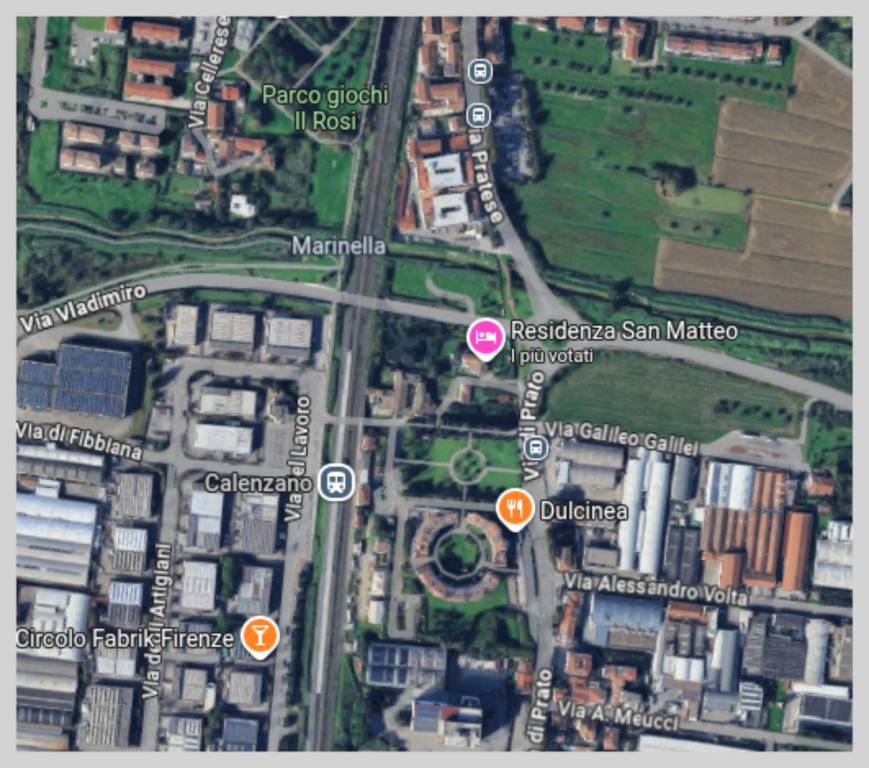
Task: Select the bus stop near Via Galileo Galilei
Action: 536,446
